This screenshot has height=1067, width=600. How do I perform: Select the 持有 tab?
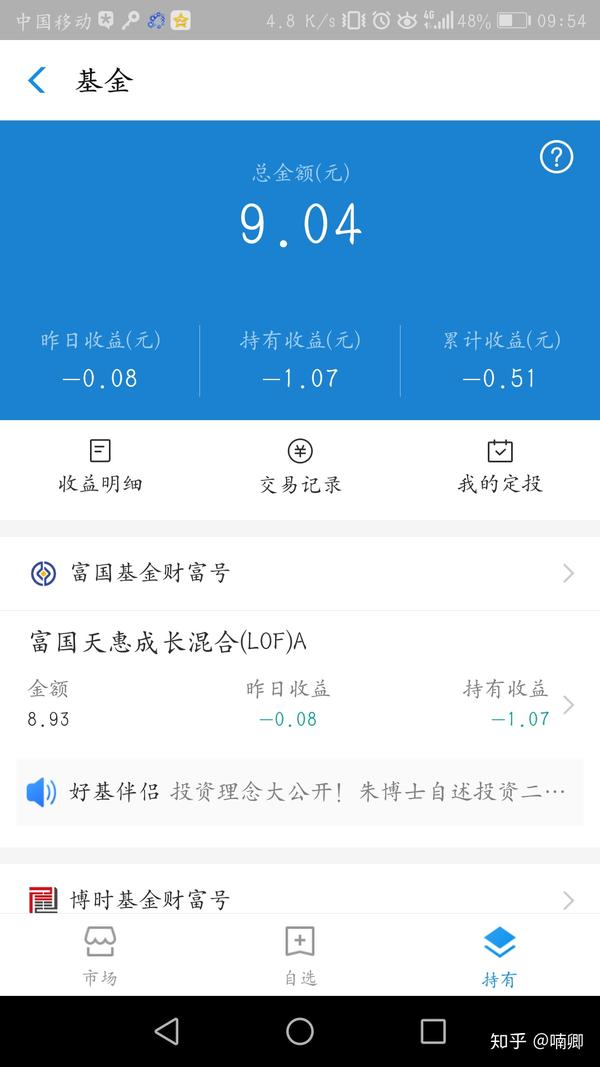tap(499, 955)
